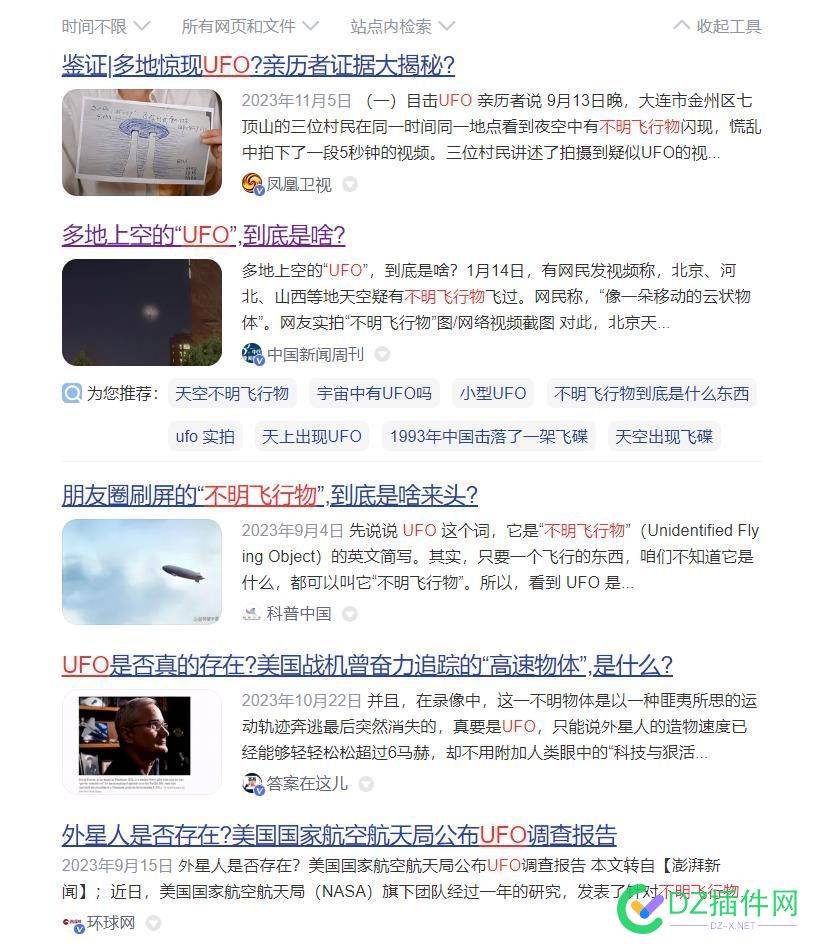Click the 为您推荐 magnifier icon
Screen dimensions: 817x949
(70, 393)
